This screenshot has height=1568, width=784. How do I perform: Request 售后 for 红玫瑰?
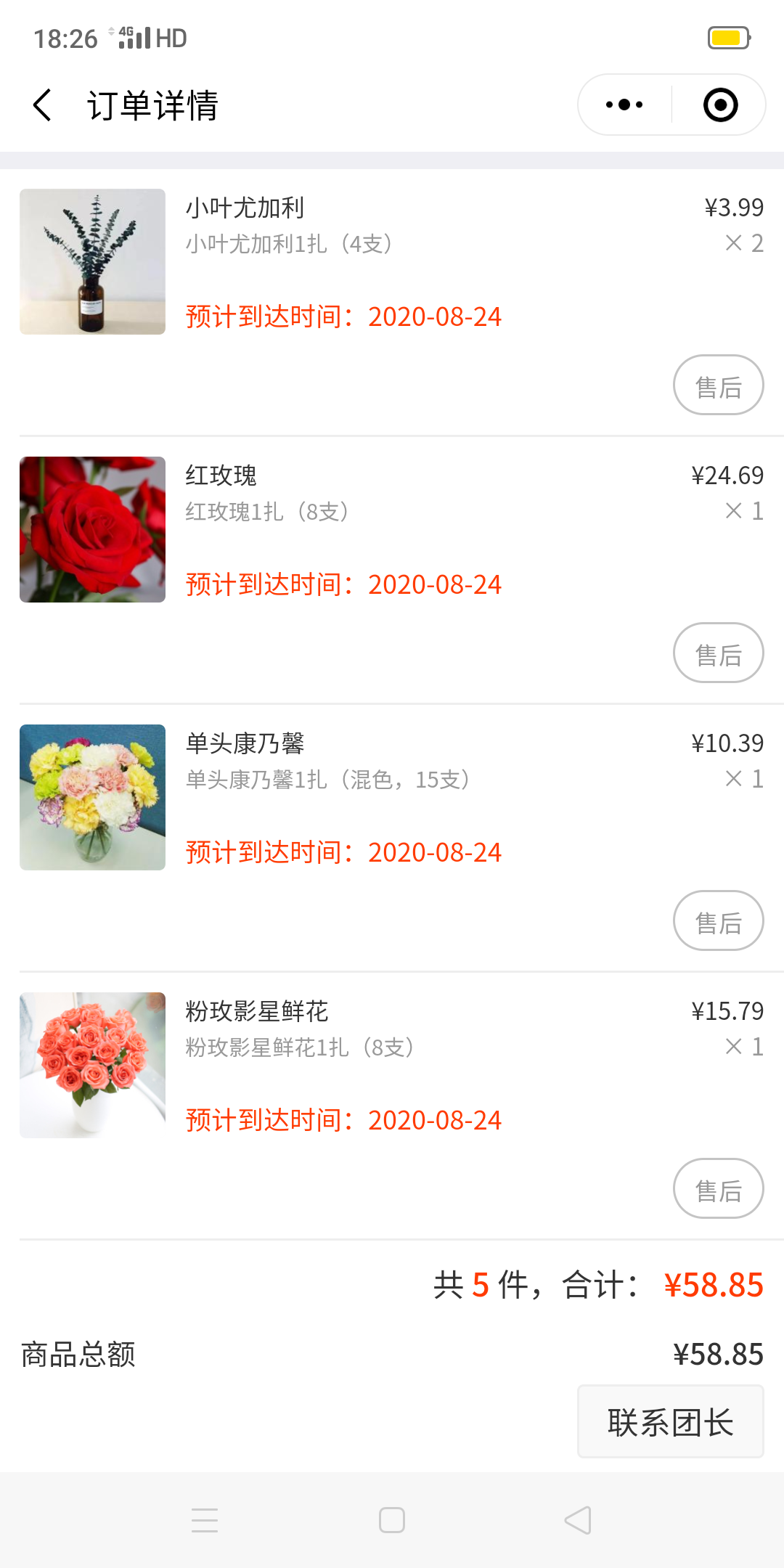pos(718,653)
